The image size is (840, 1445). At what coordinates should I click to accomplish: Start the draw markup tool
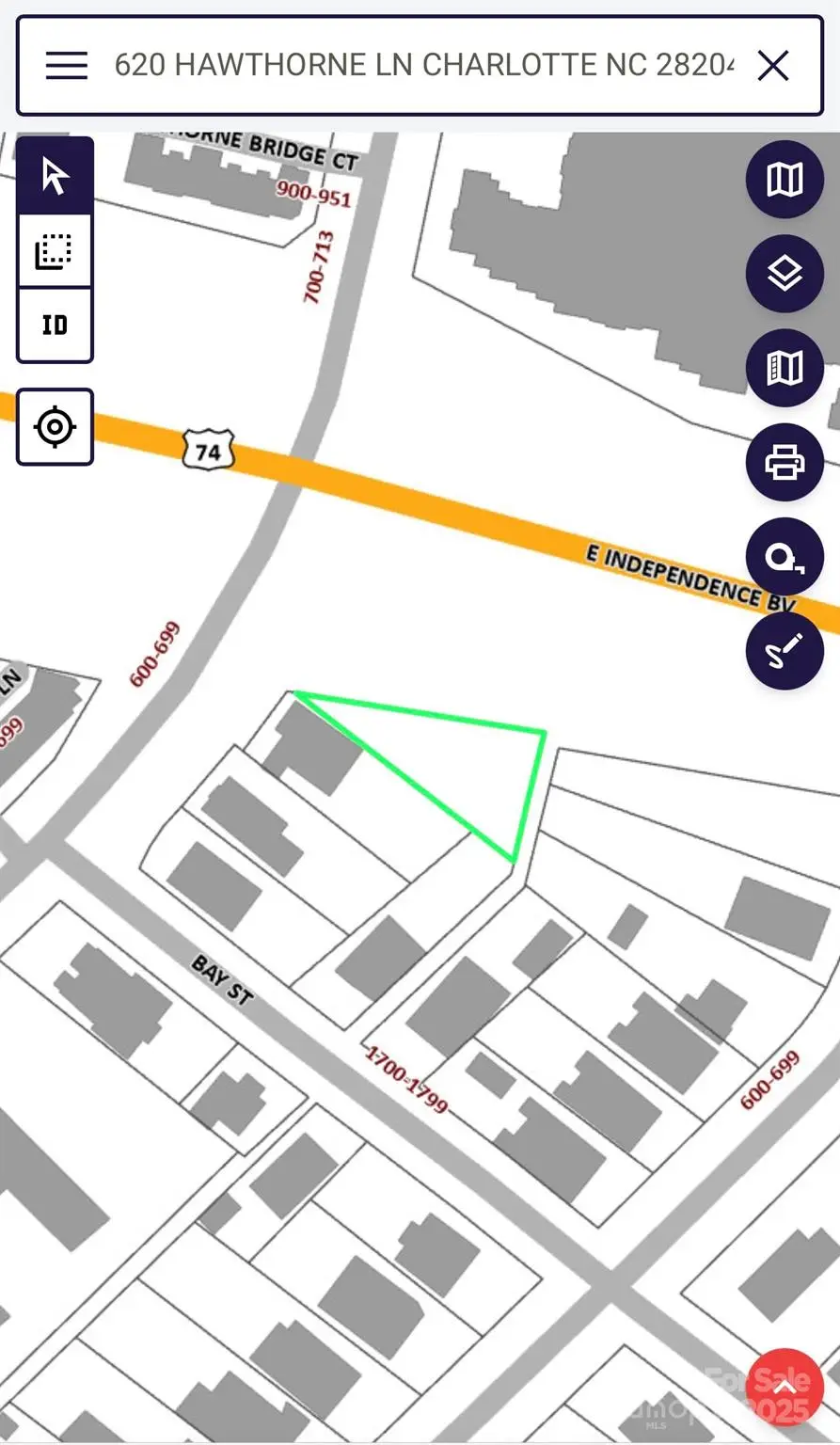785,651
